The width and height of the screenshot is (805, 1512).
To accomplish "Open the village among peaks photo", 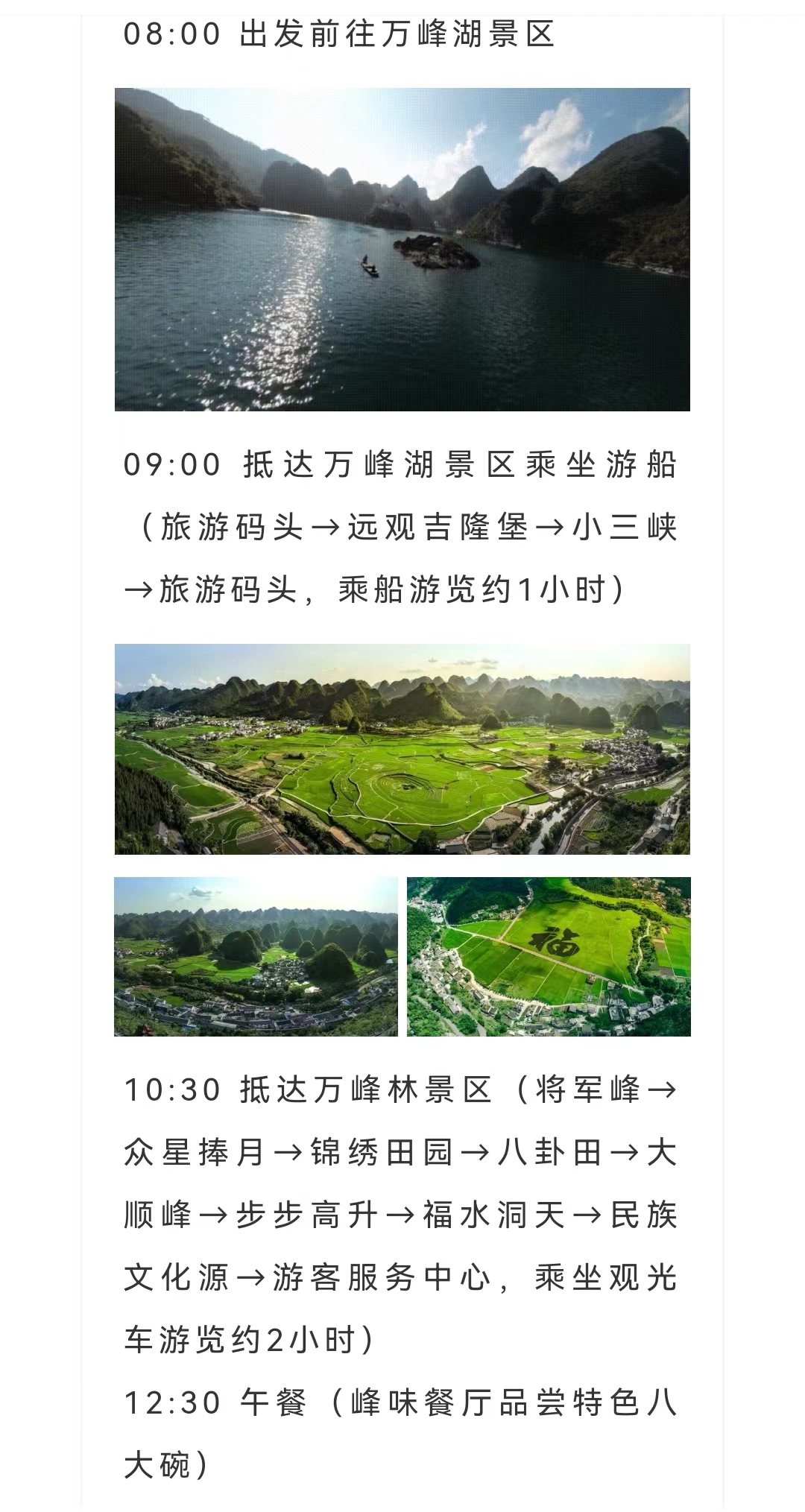I will [256, 957].
